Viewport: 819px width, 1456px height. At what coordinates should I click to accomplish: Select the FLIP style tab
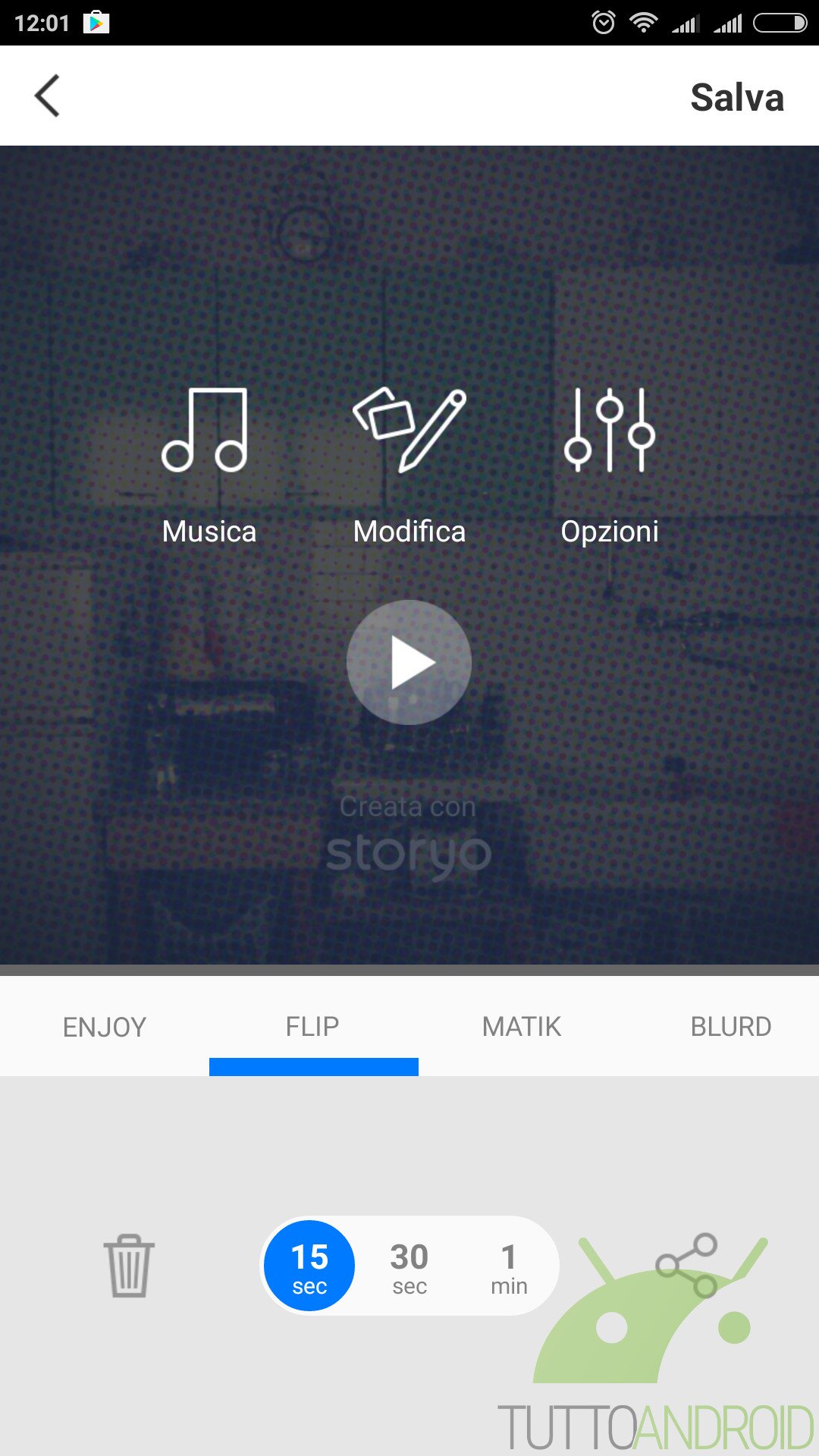click(x=312, y=1027)
